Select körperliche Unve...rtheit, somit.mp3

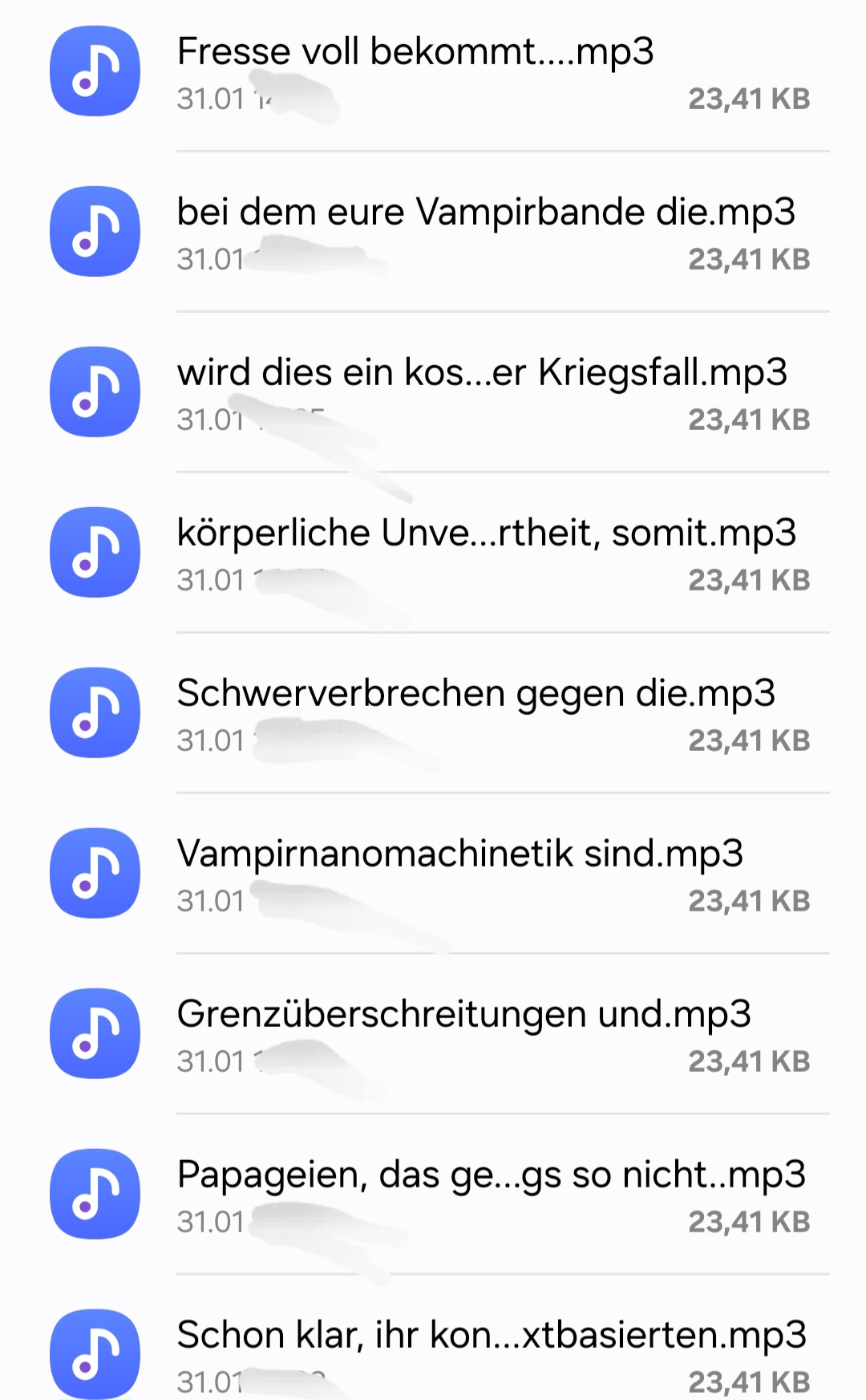(x=486, y=534)
